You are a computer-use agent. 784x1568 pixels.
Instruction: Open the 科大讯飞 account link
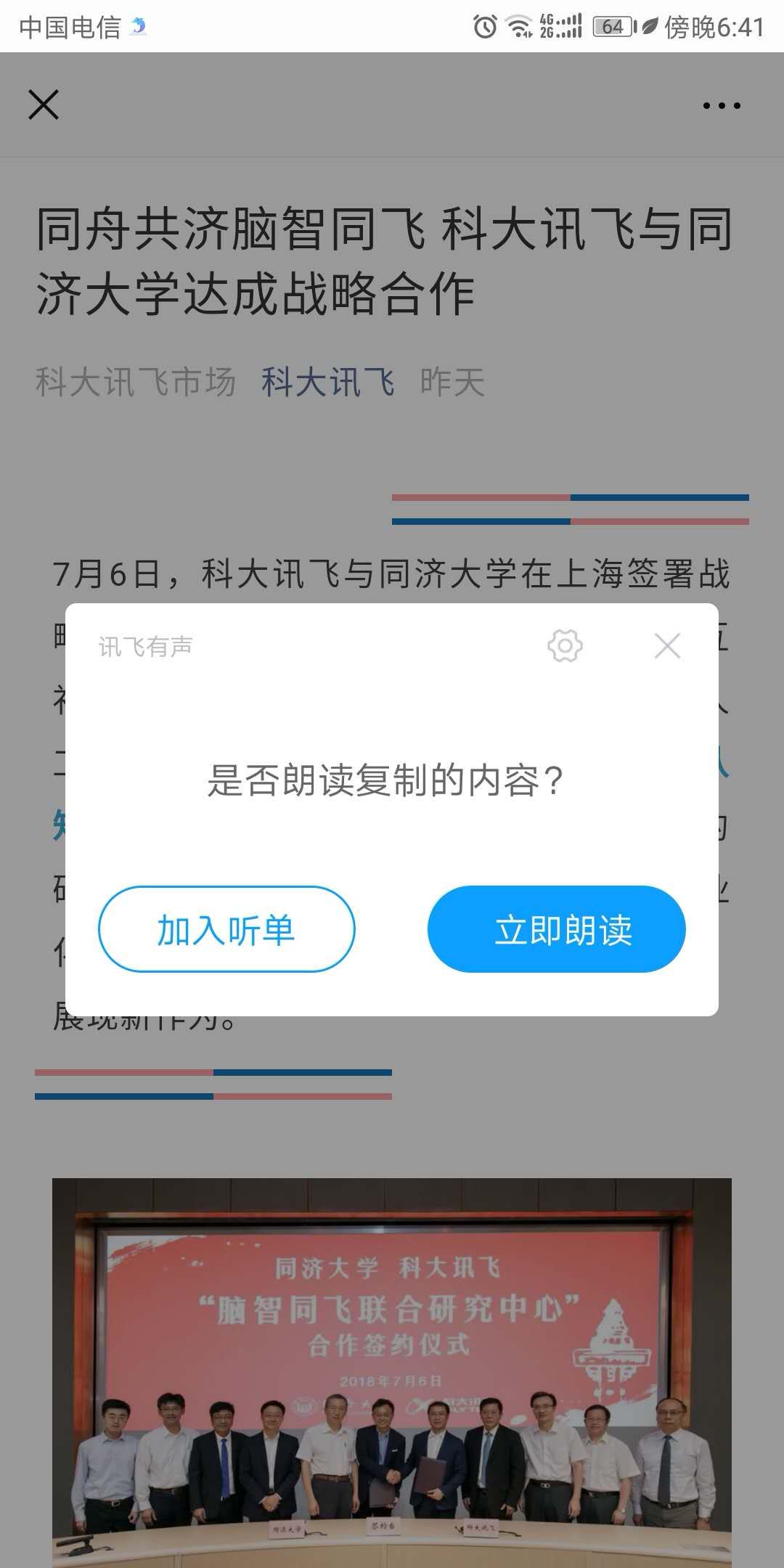[x=328, y=382]
